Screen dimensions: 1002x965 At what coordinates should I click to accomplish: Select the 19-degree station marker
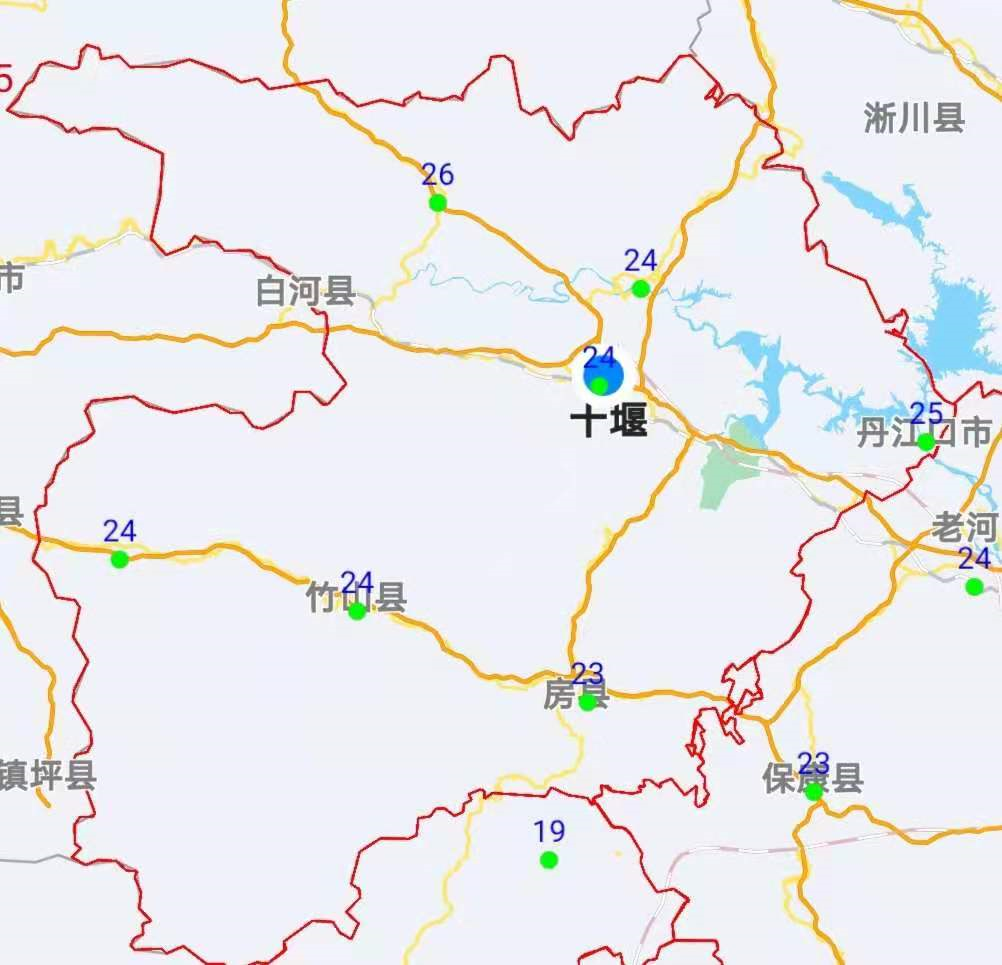click(x=548, y=859)
